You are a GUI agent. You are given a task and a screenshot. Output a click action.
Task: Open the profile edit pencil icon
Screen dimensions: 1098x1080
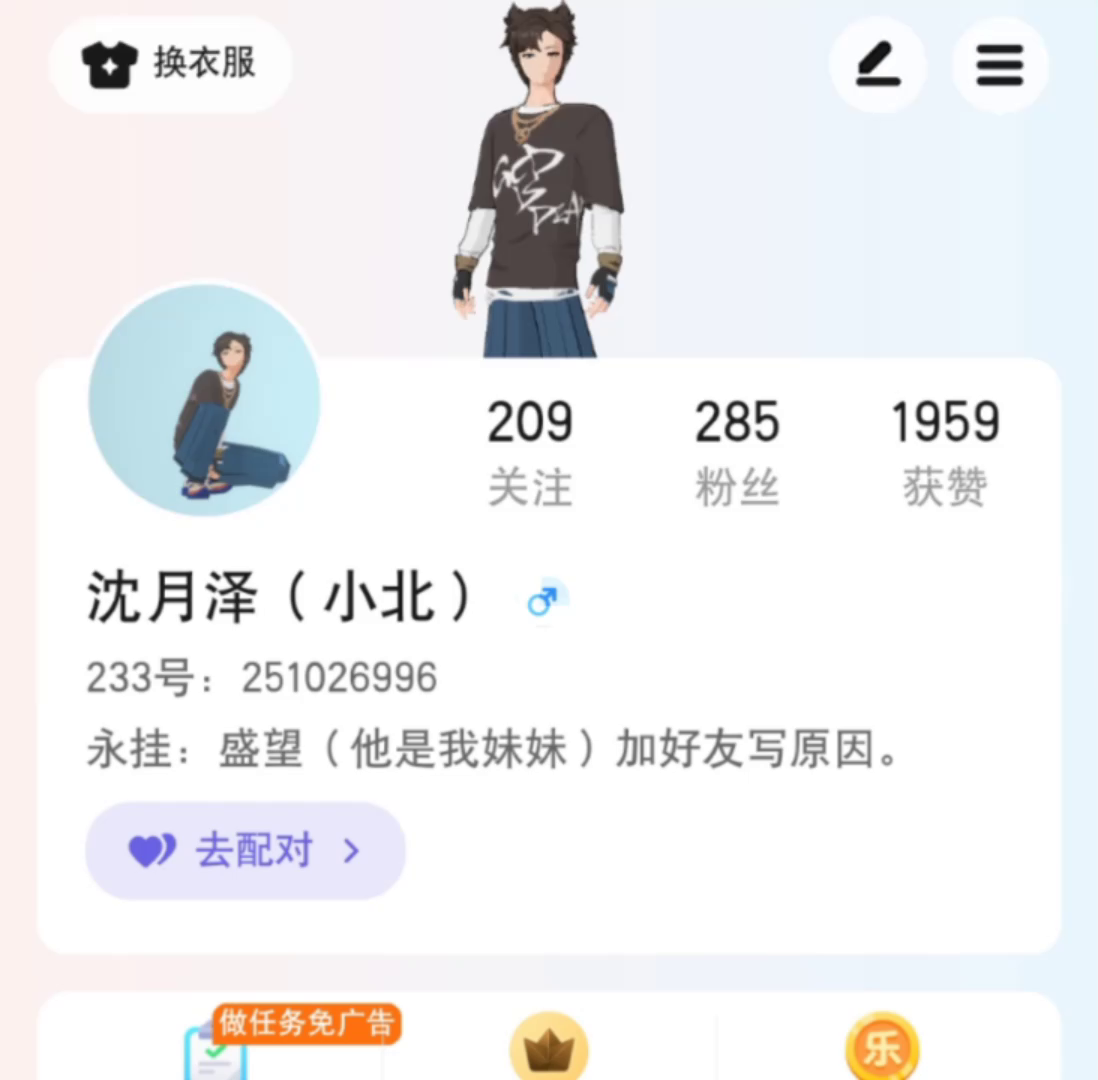(x=878, y=65)
